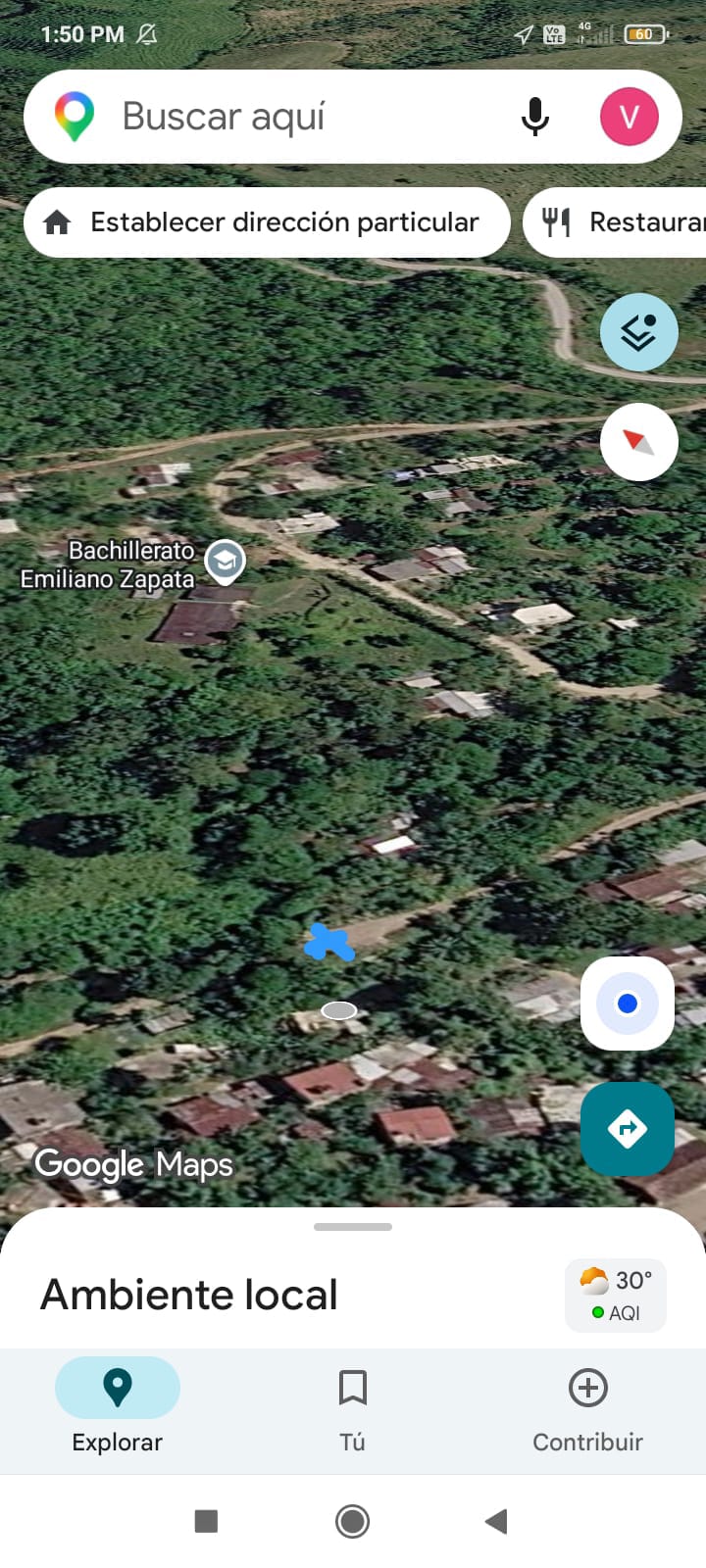The image size is (706, 1568).
Task: Open the directions button
Action: (628, 1129)
